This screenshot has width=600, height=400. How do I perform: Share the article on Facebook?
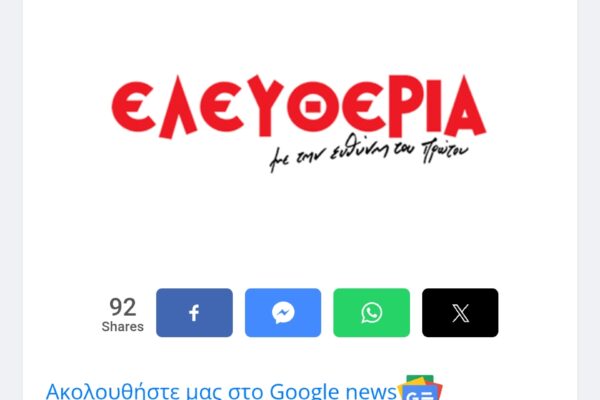tap(194, 313)
